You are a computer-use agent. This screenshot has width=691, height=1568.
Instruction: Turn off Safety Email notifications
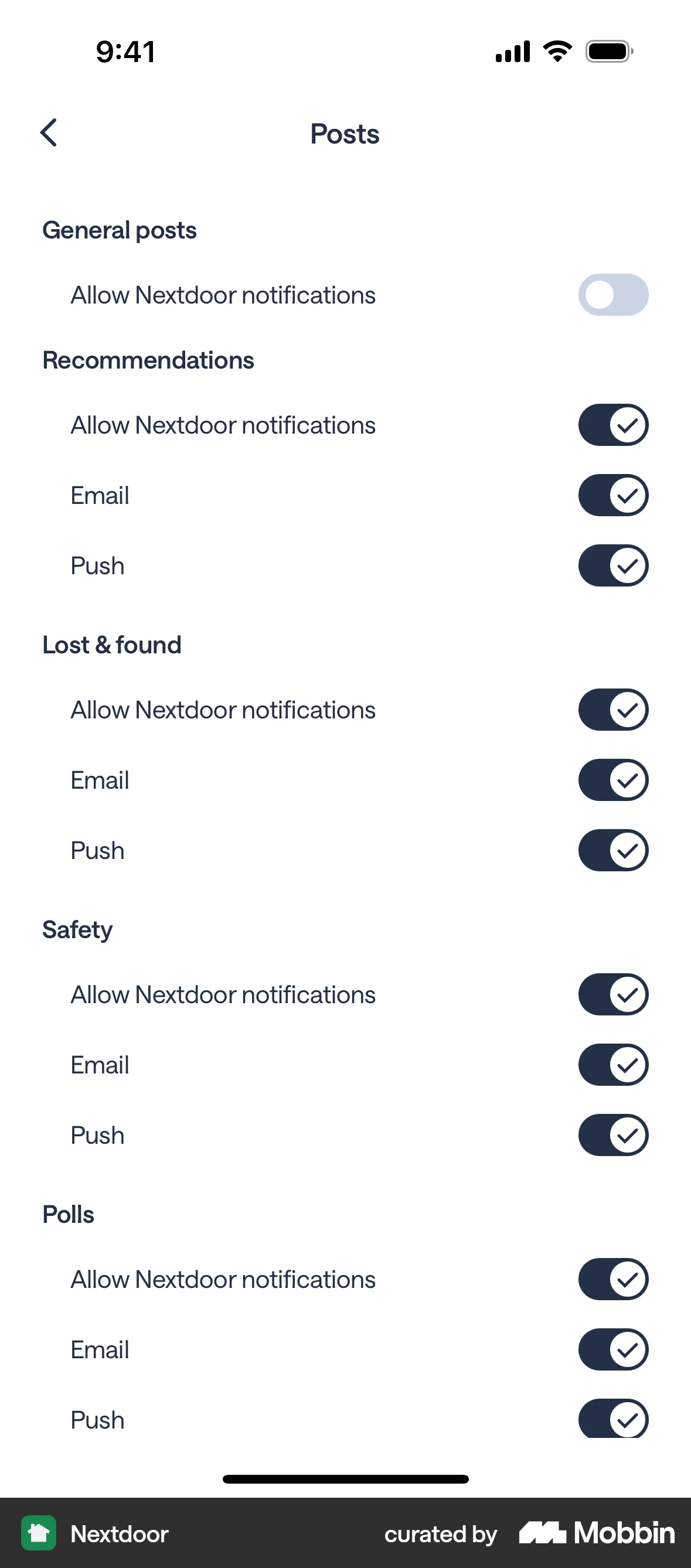(612, 1065)
